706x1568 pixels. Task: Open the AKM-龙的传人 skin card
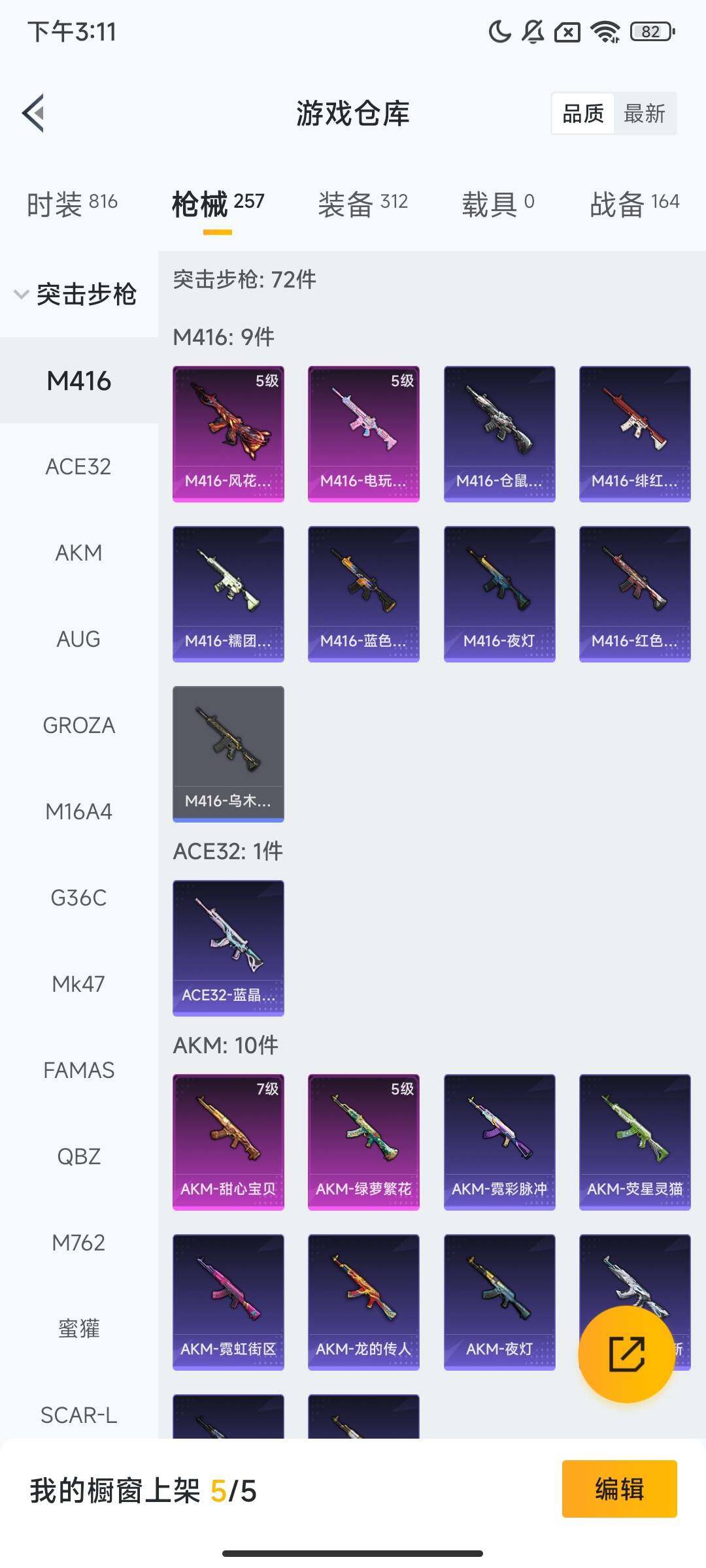pyautogui.click(x=363, y=1302)
